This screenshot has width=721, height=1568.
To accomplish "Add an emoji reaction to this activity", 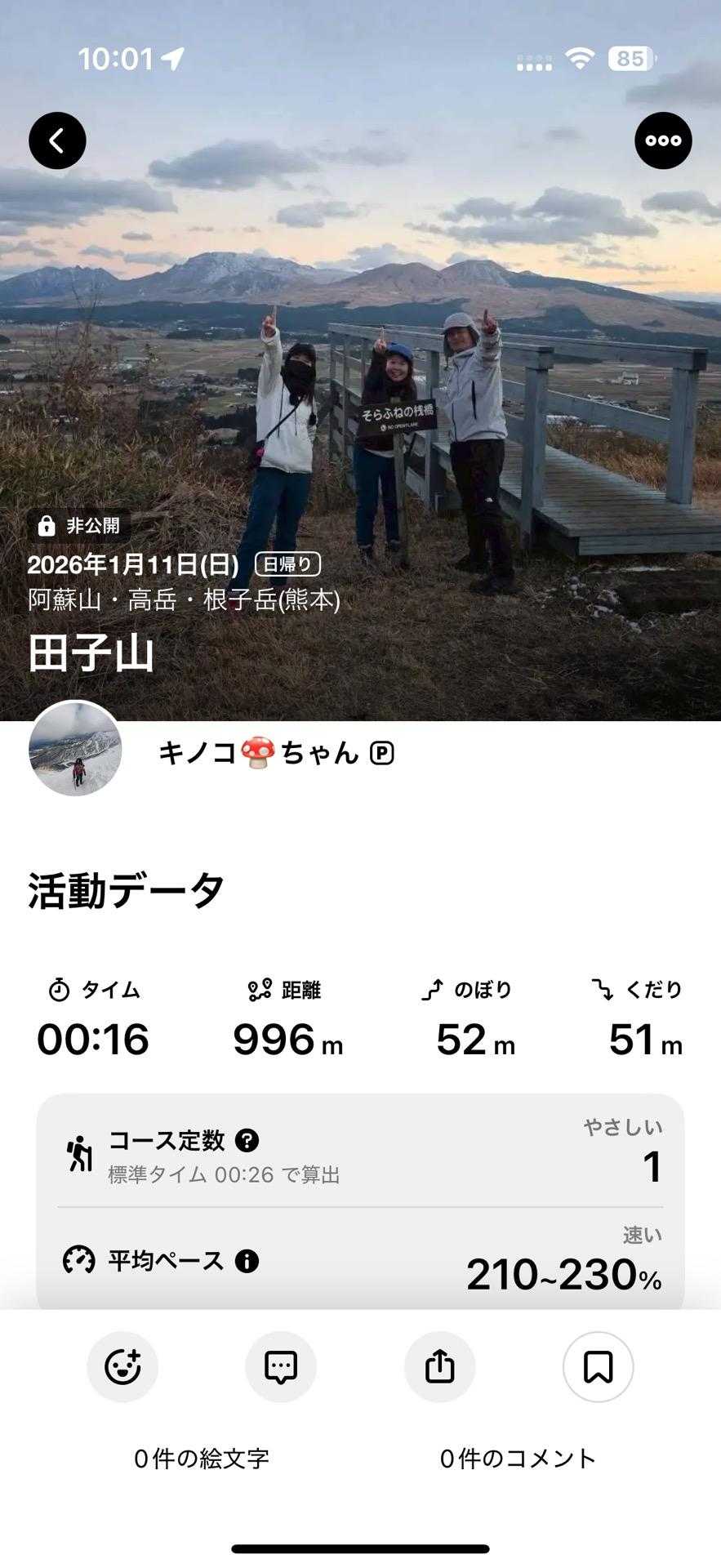I will click(122, 1366).
